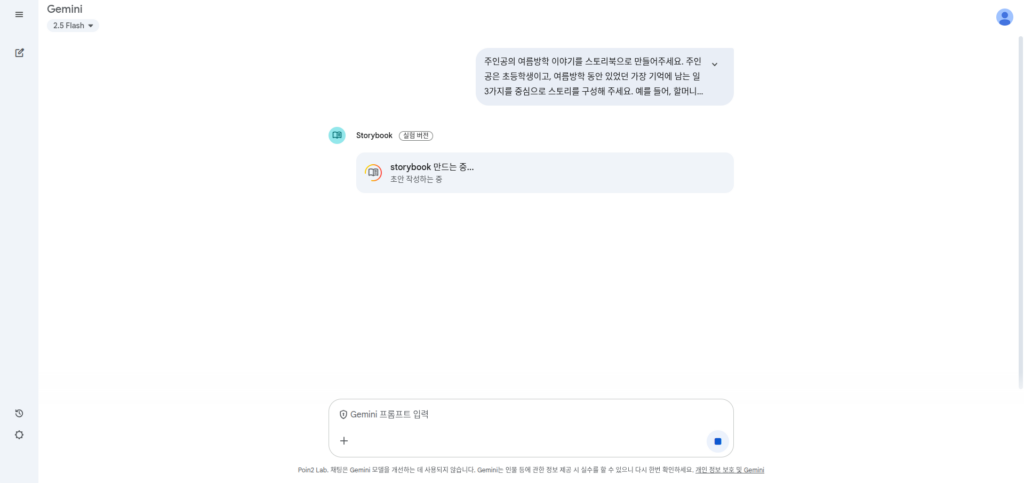Open the activity history icon
Screen dimensions: 1024x483
point(19,414)
